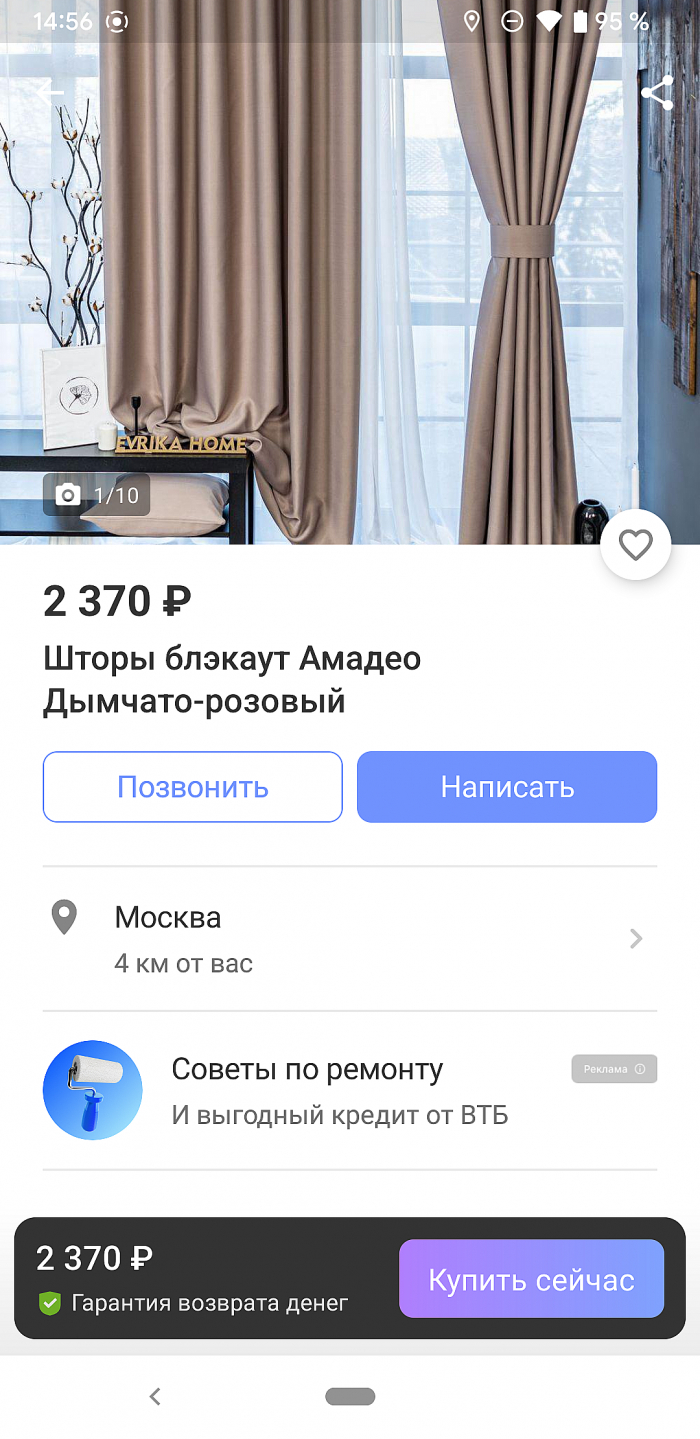700x1439 pixels.
Task: Tap the Позвонить button
Action: point(192,787)
